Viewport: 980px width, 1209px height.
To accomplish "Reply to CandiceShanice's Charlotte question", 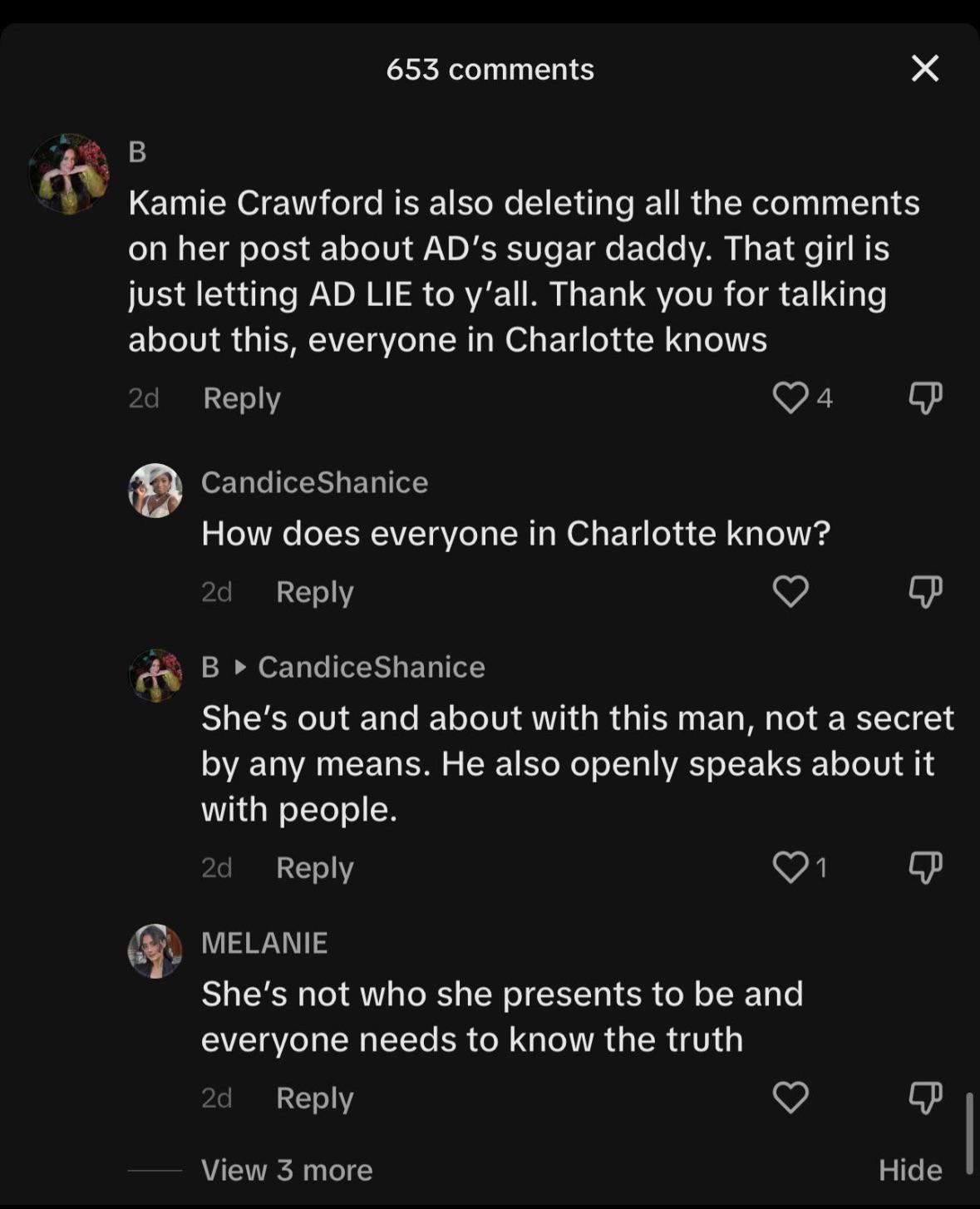I will (314, 592).
